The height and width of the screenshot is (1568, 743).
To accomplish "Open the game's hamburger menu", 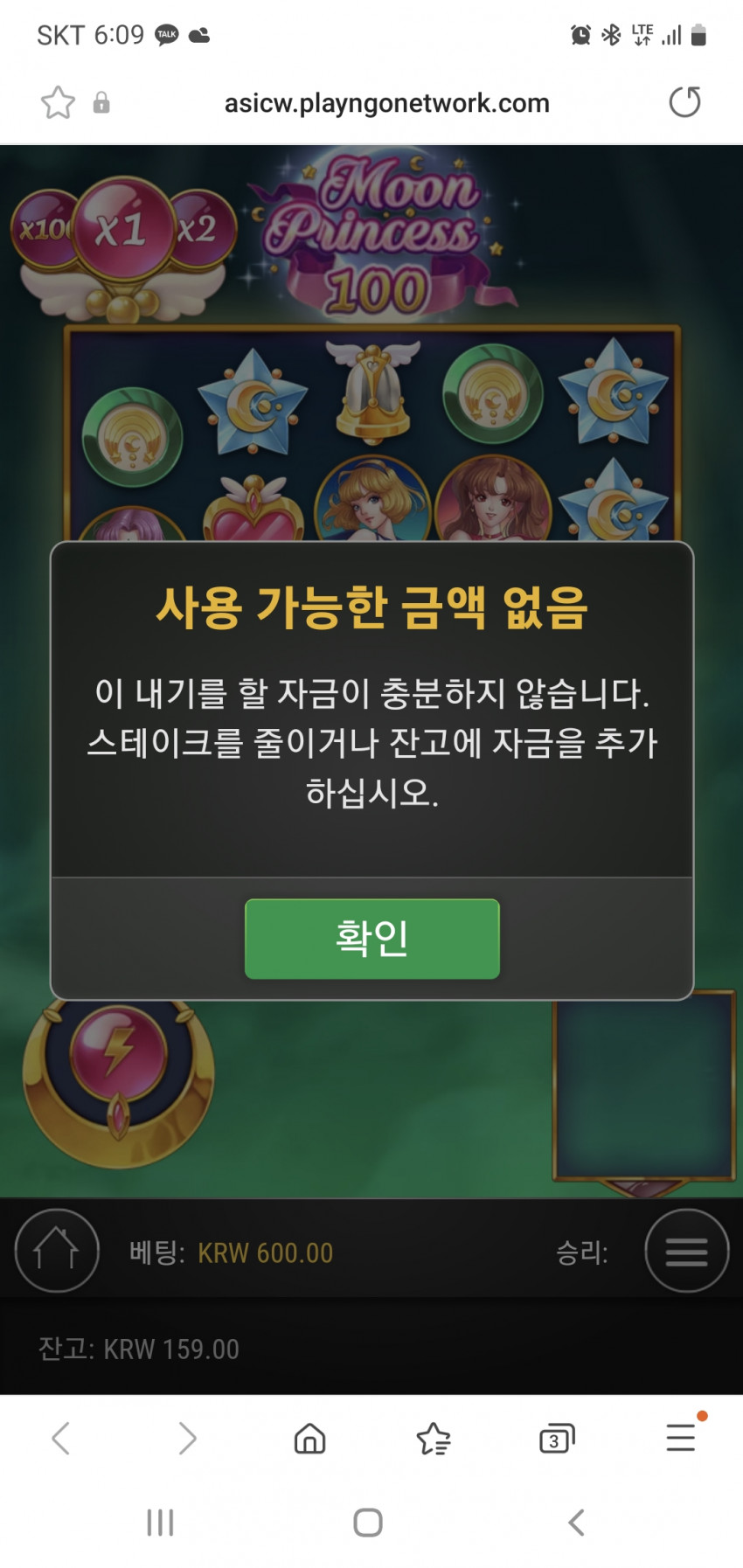I will coord(686,1251).
